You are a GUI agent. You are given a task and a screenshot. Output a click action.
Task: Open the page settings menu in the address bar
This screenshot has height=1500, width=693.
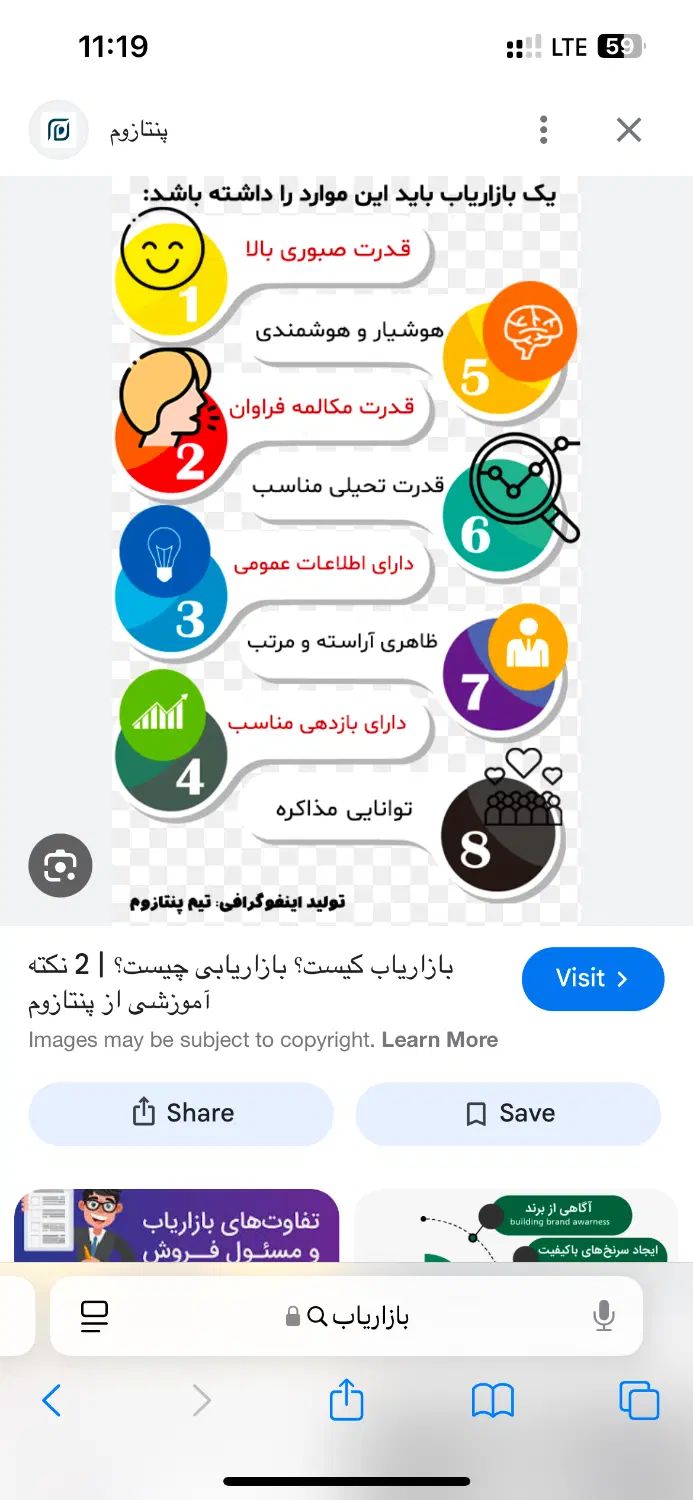94,1316
